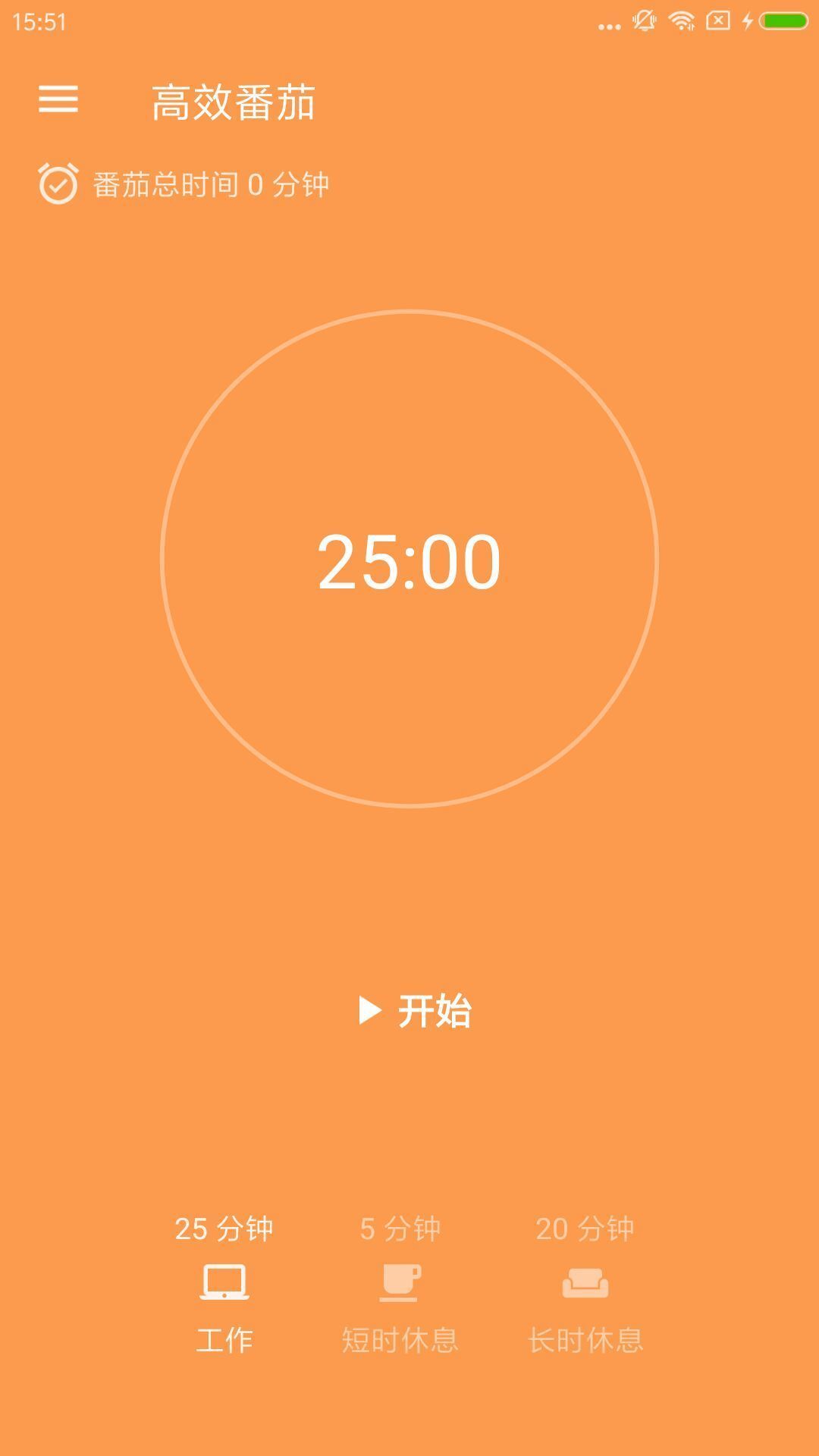This screenshot has height=1456, width=819.
Task: Start the tomato timer with 开始
Action: 415,1011
